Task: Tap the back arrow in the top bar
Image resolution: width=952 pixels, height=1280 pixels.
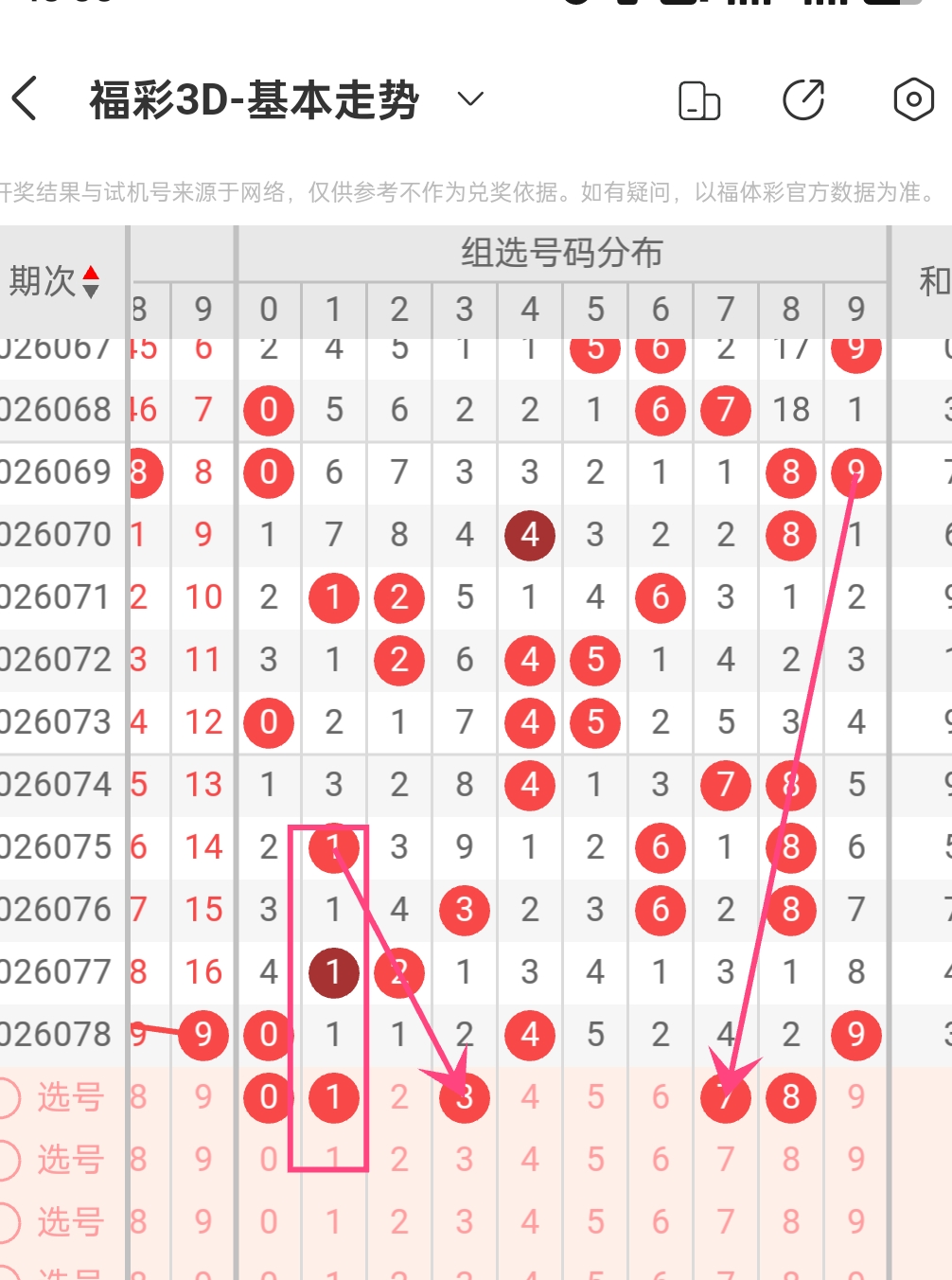Action: pos(25,98)
